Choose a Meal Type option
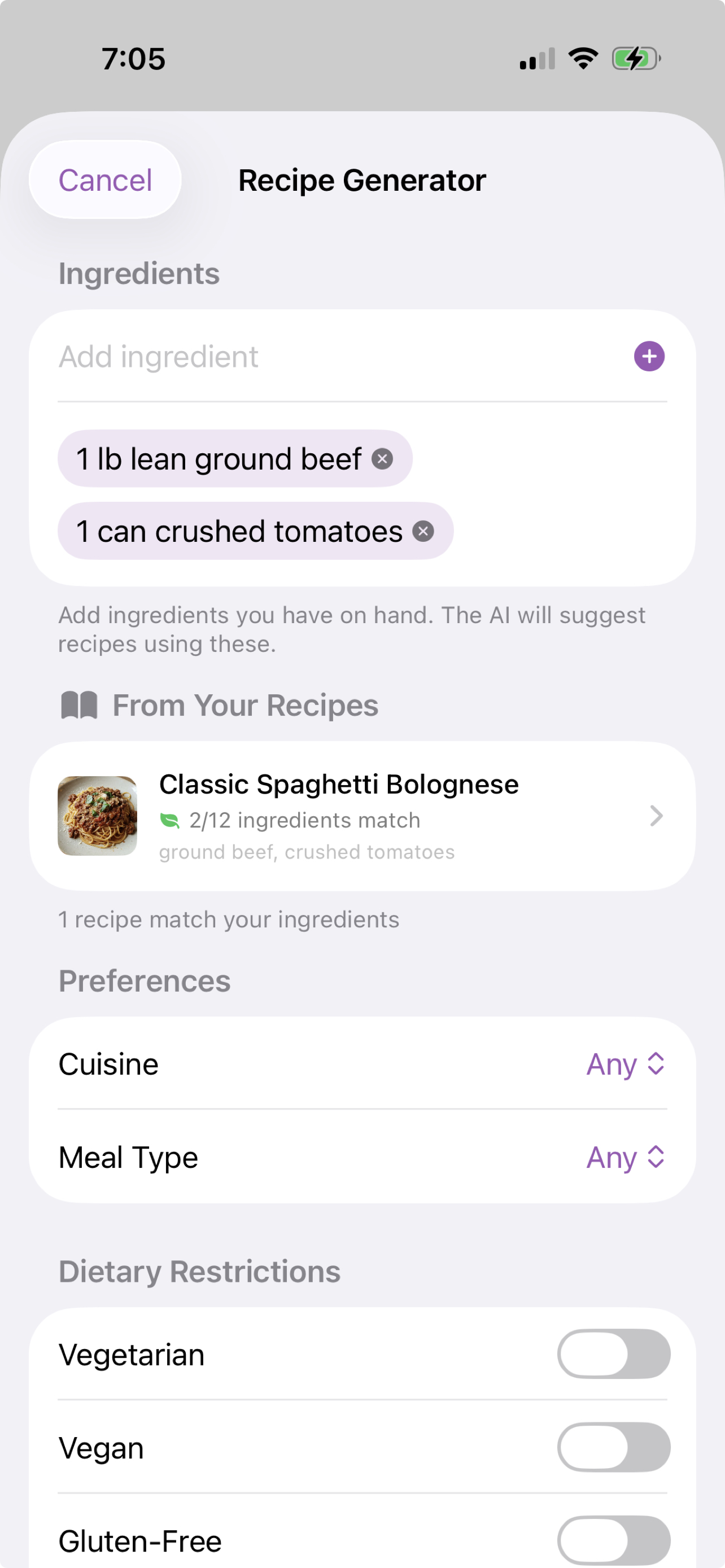 (624, 1157)
